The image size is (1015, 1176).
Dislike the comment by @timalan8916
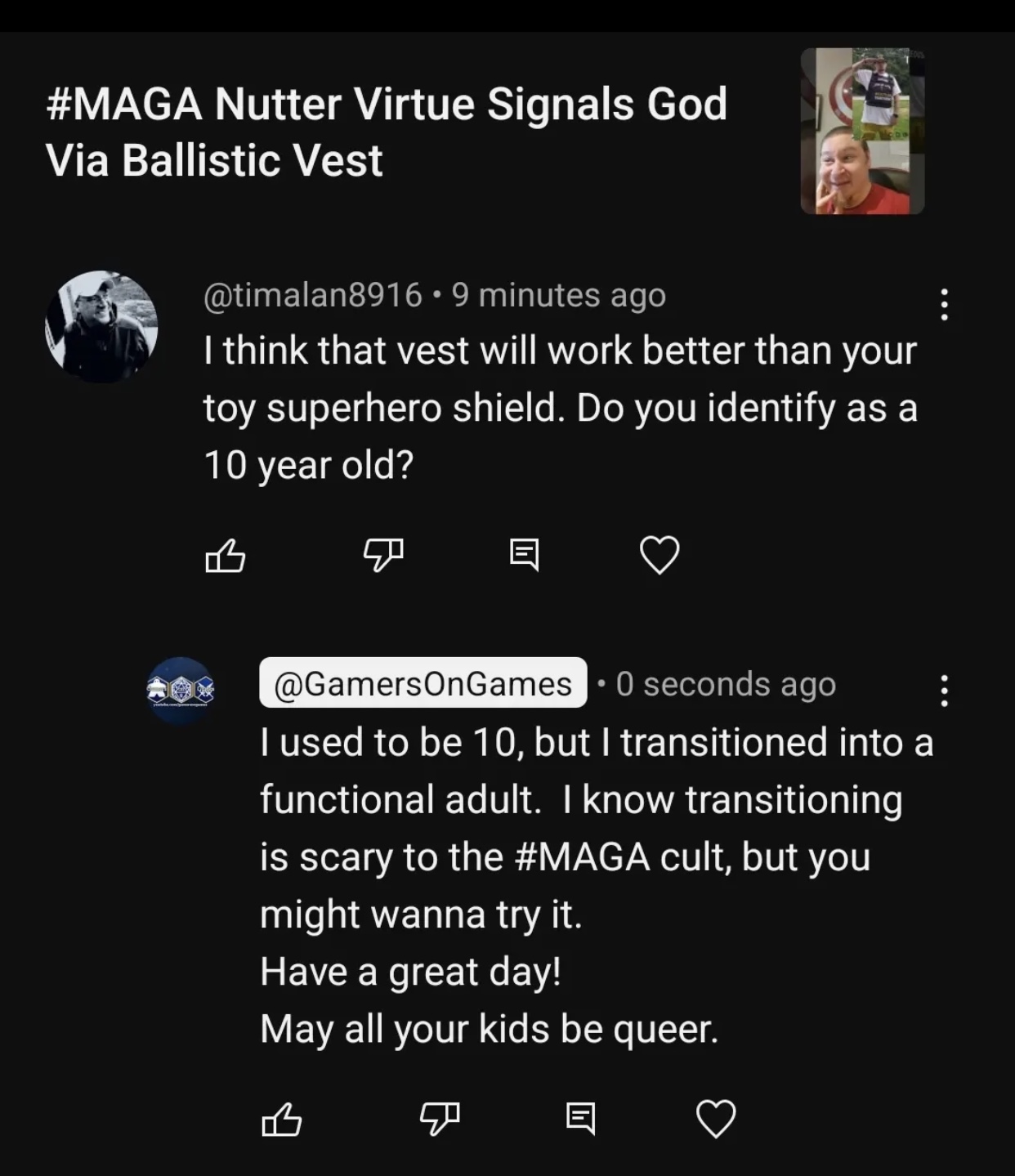(x=383, y=555)
